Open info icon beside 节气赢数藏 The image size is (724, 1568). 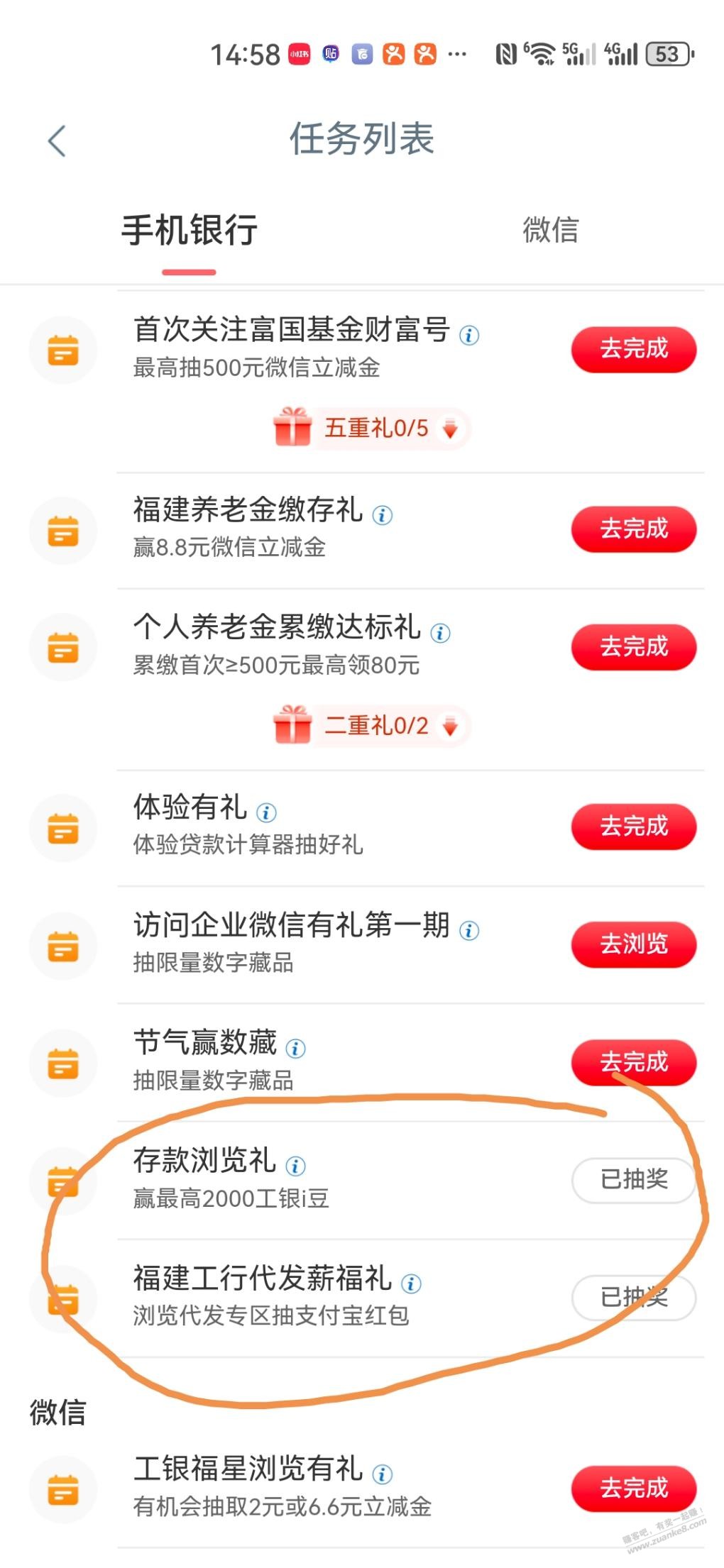(x=295, y=1048)
